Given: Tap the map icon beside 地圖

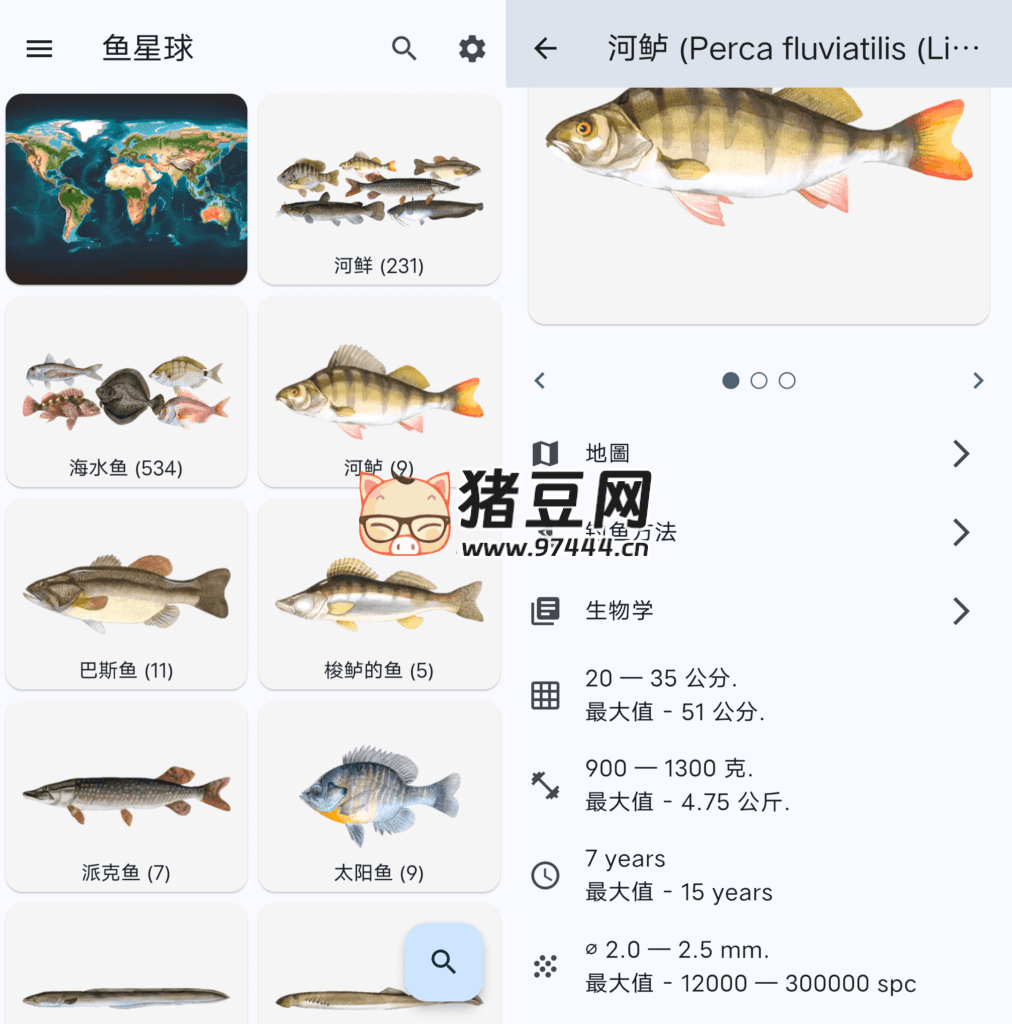Looking at the screenshot, I should (x=545, y=454).
